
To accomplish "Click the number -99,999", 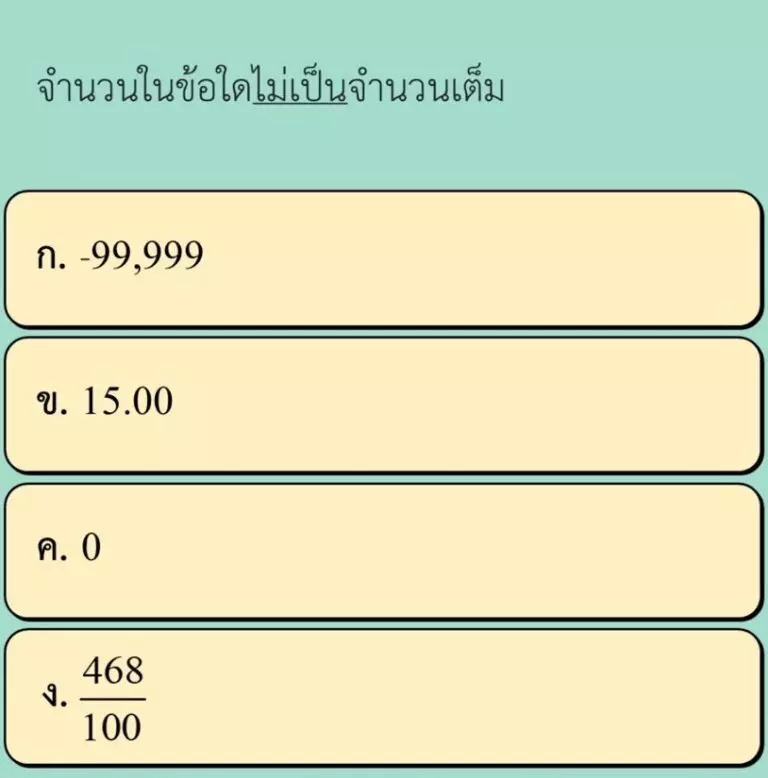I will 142,257.
